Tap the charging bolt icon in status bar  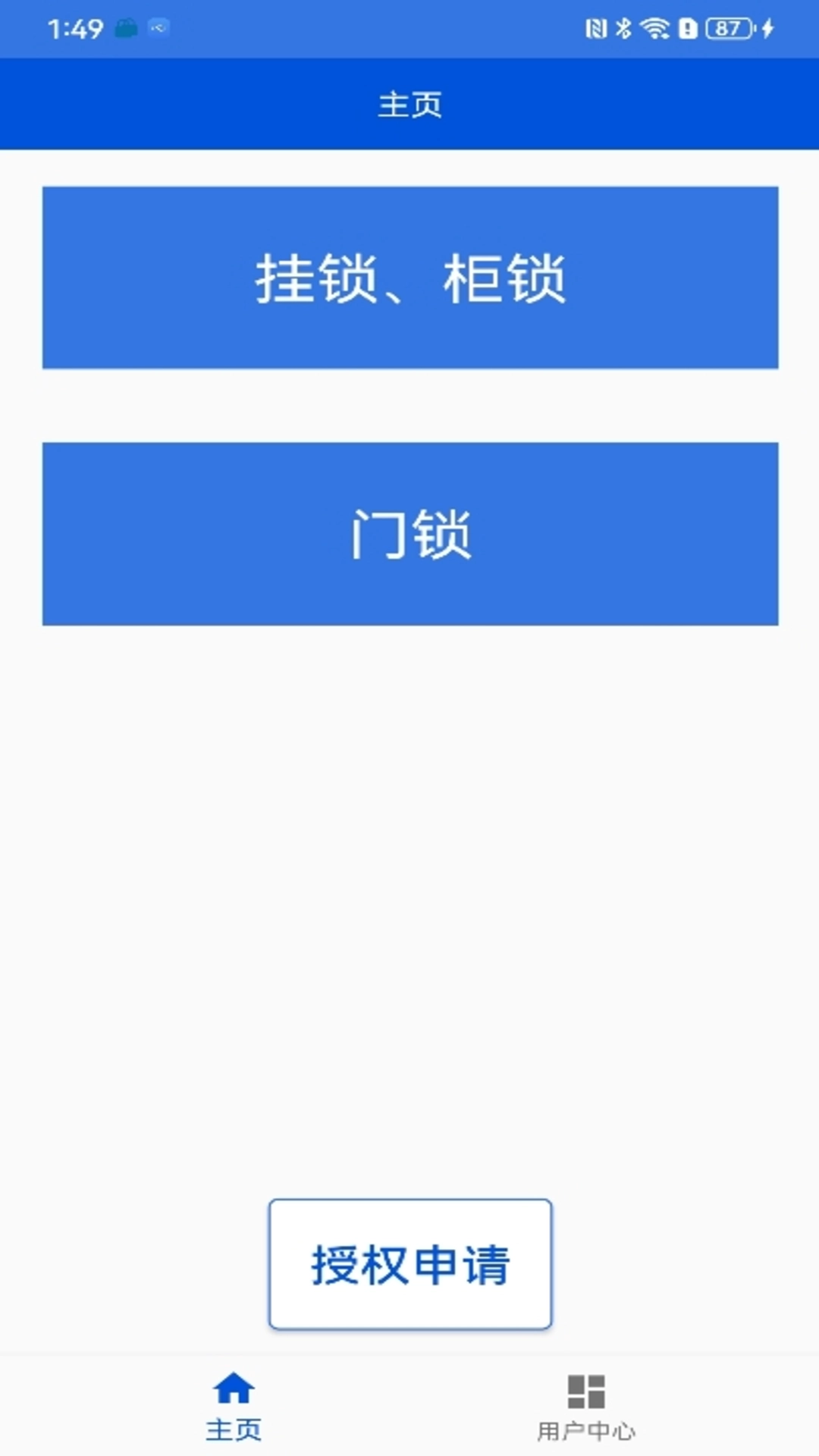coord(767,27)
